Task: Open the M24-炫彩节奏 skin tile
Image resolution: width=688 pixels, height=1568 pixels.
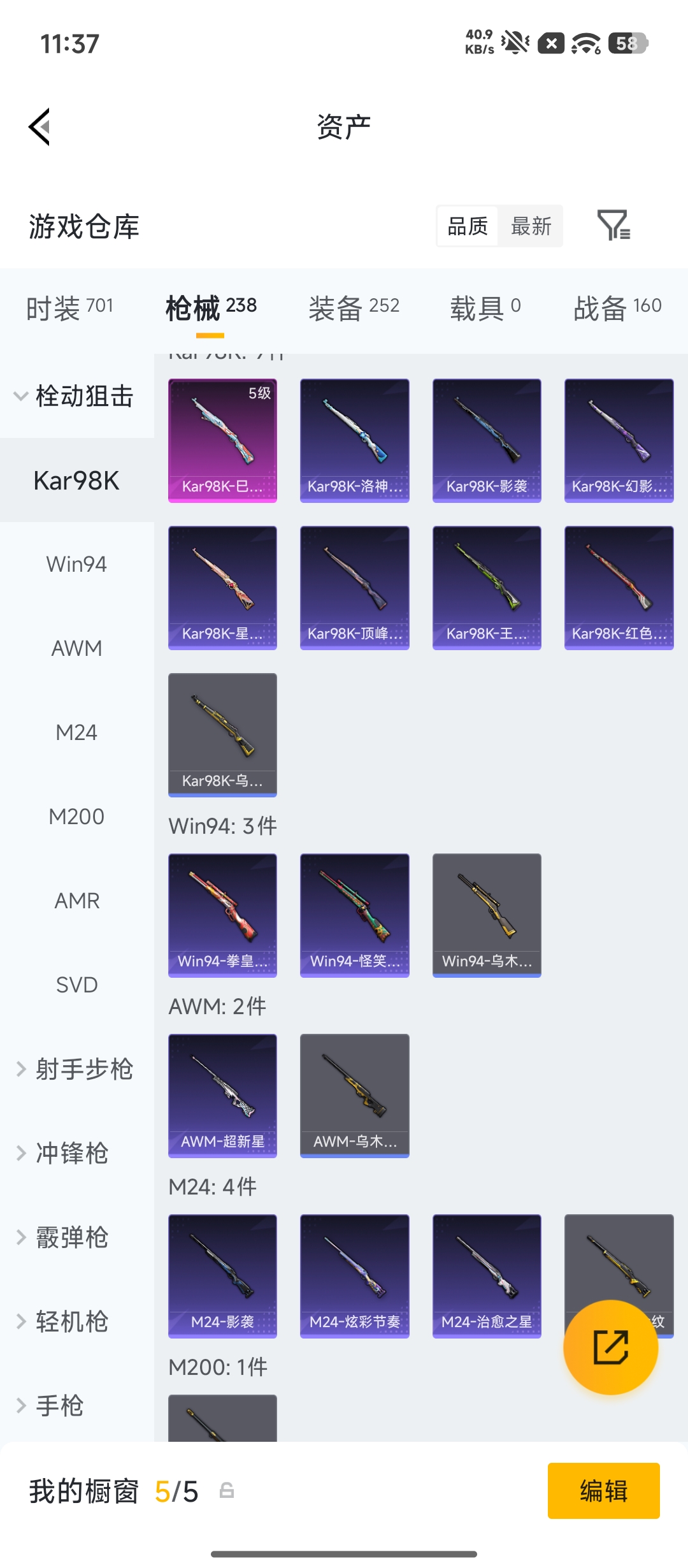Action: click(354, 1275)
